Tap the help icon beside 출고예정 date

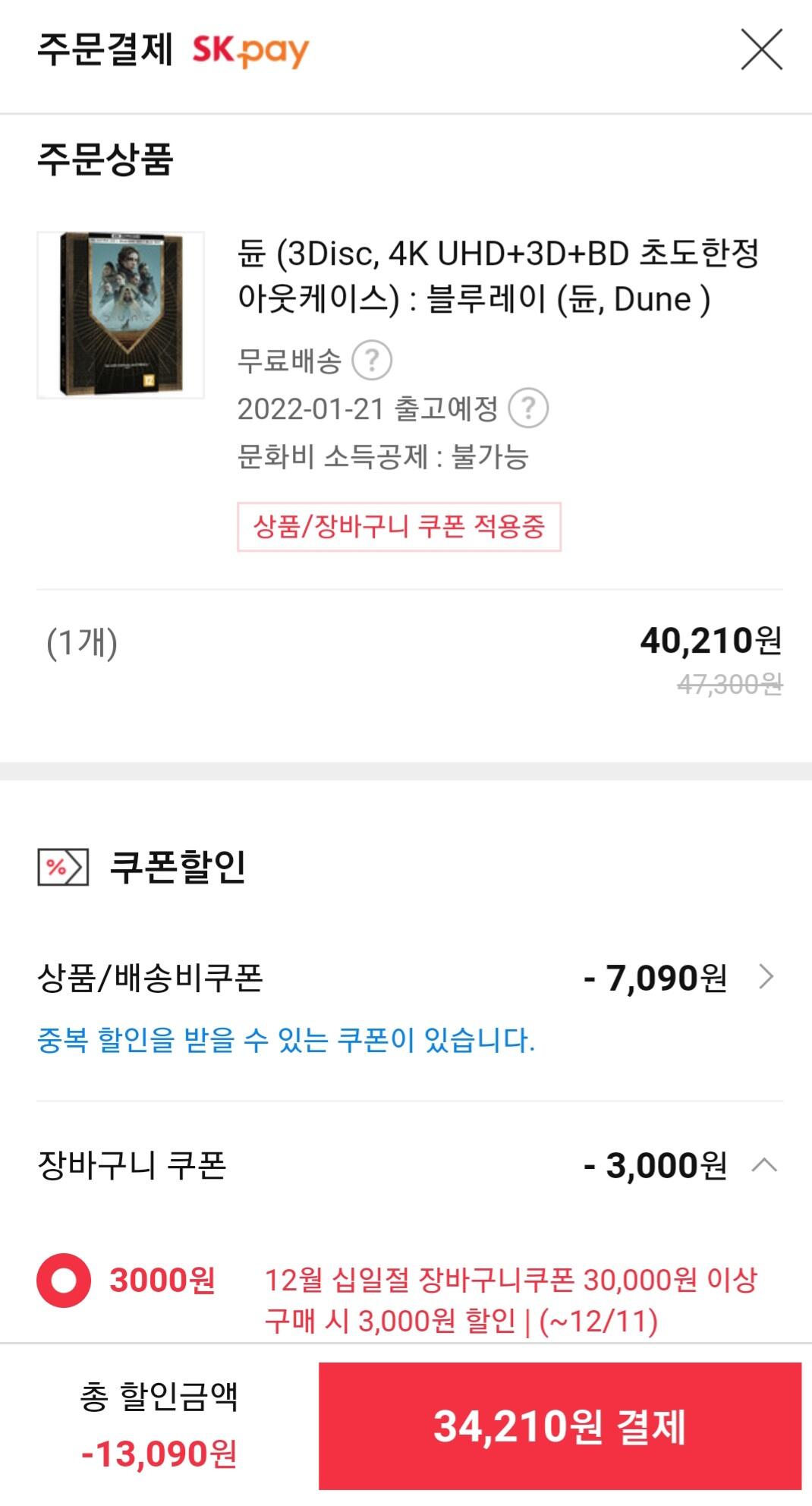528,409
